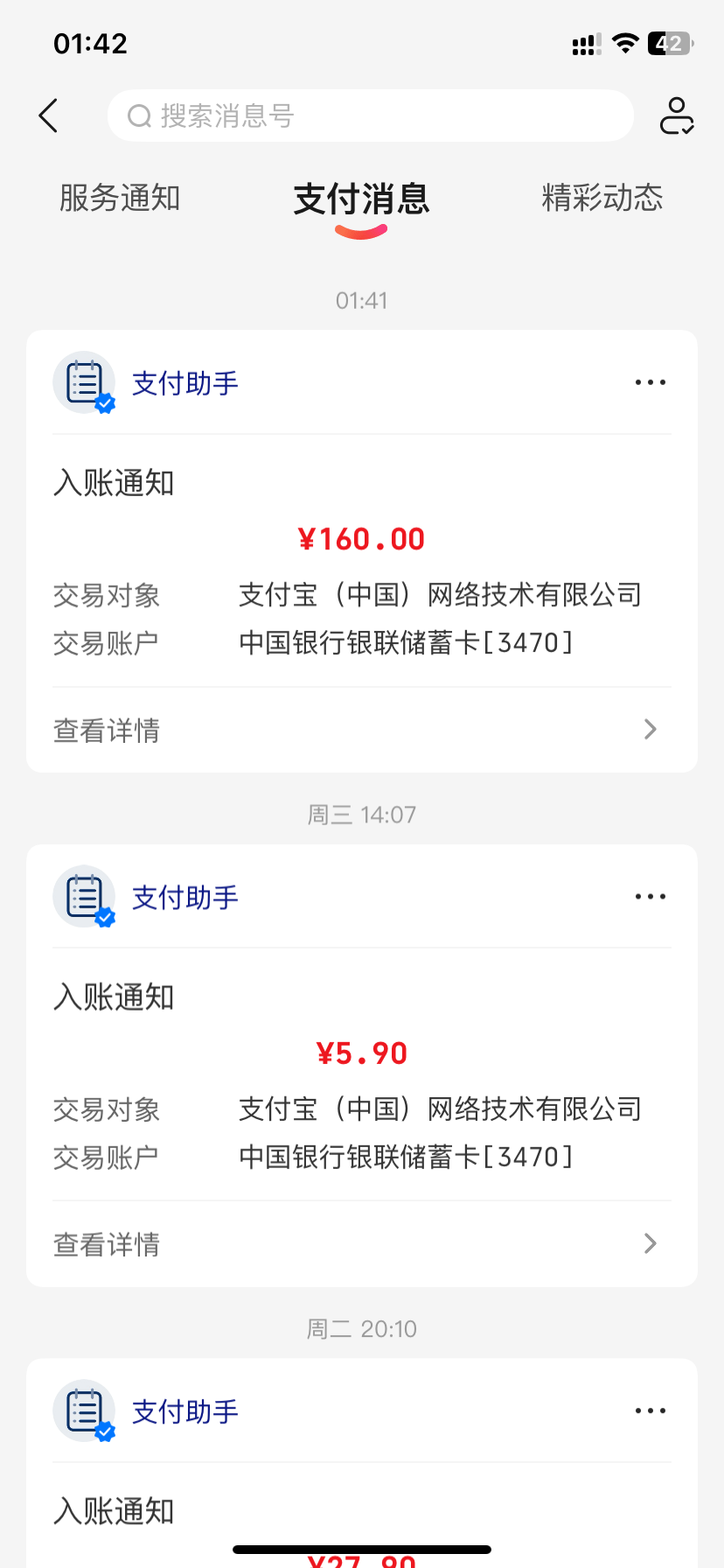The height and width of the screenshot is (1568, 724).
Task: Tap the 搜索消息号 search field
Action: [370, 115]
